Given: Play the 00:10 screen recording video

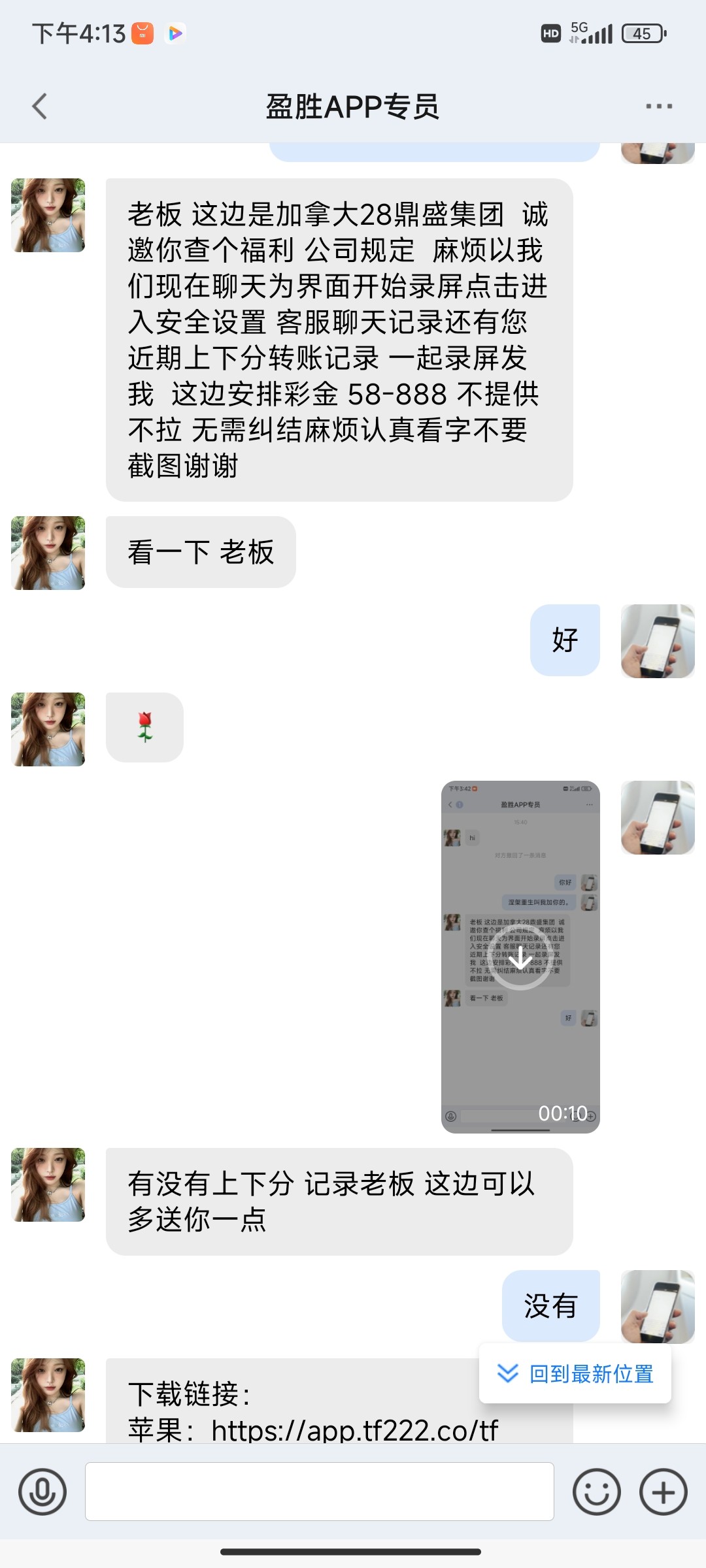Looking at the screenshot, I should [x=520, y=956].
